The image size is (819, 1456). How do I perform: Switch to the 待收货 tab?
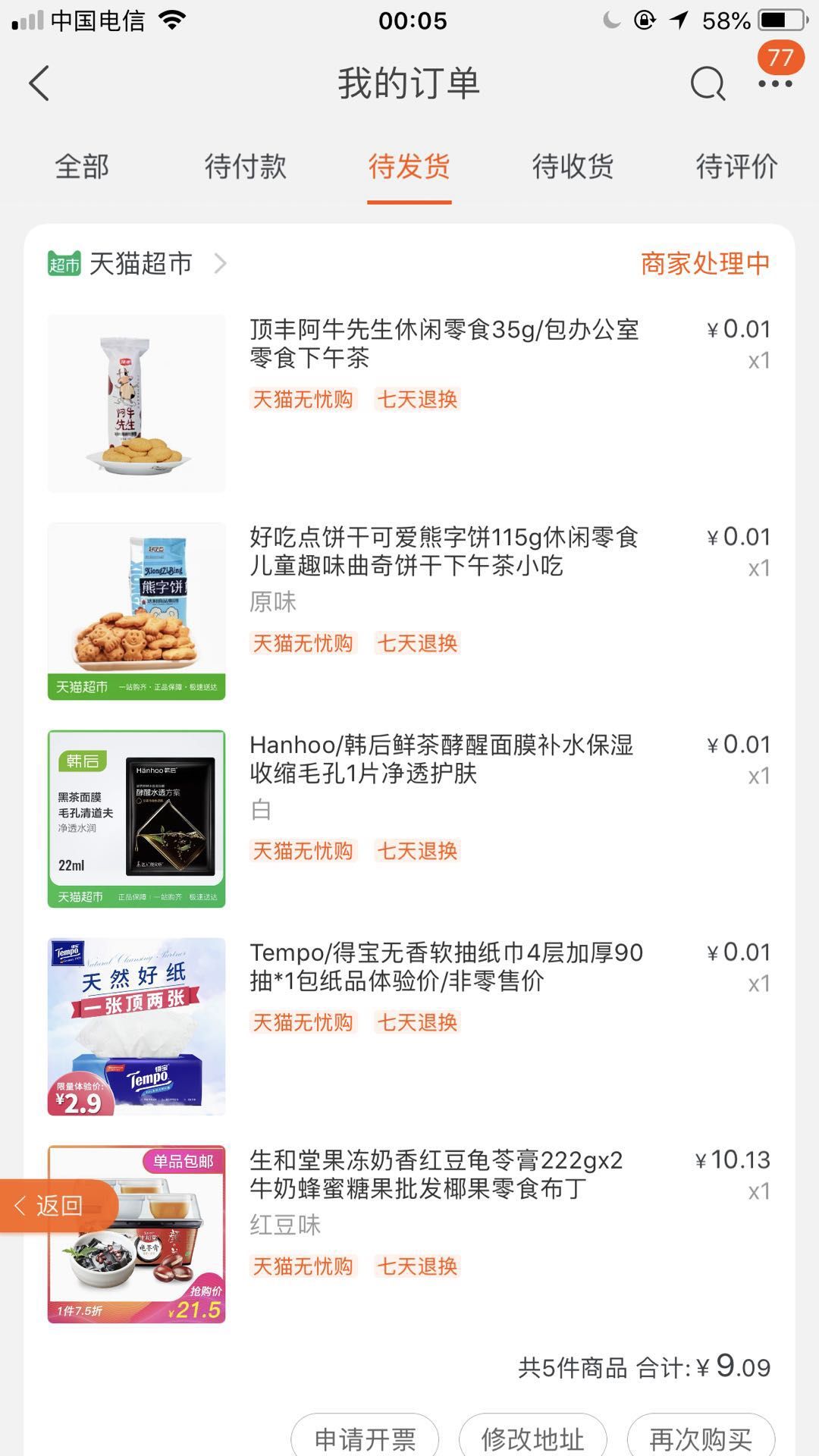click(573, 166)
